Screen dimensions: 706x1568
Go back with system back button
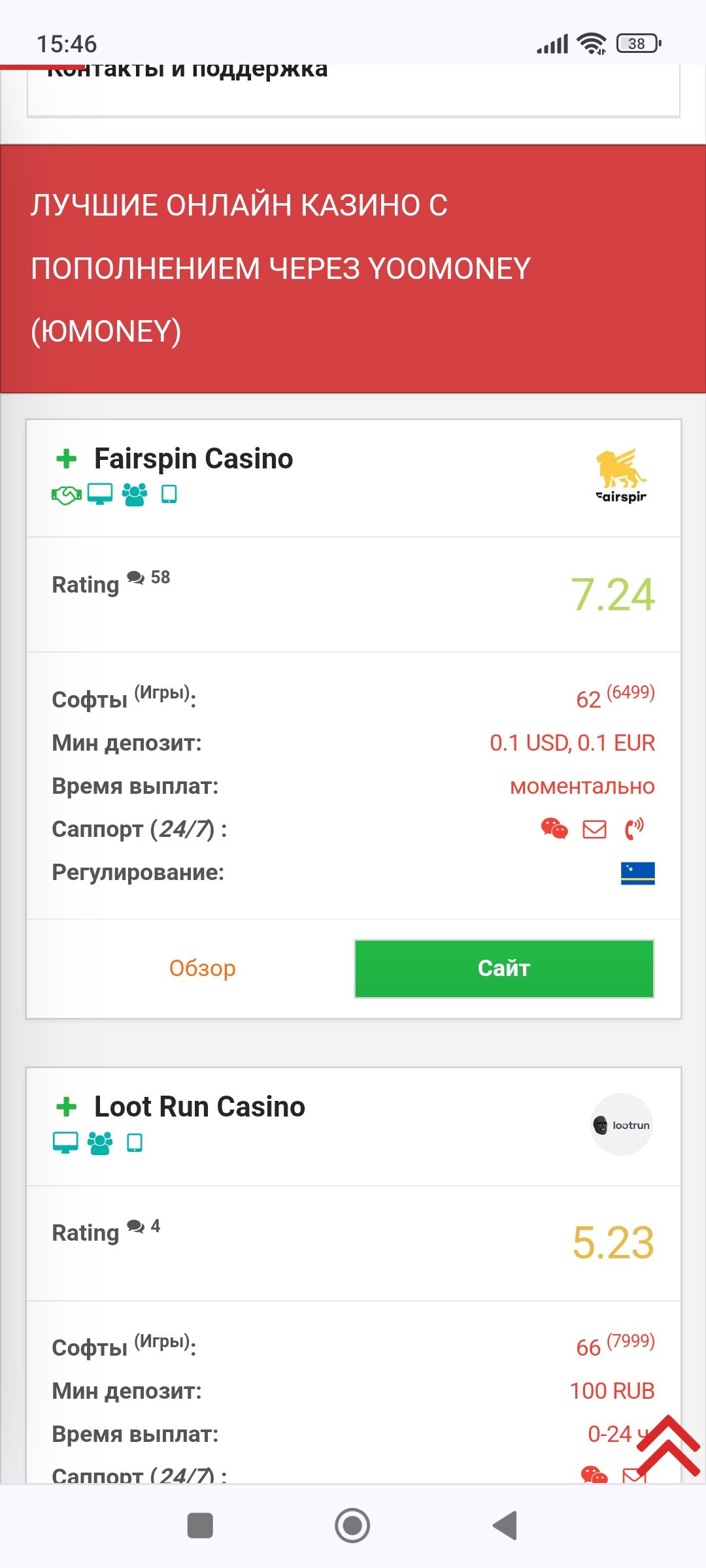pyautogui.click(x=505, y=1526)
